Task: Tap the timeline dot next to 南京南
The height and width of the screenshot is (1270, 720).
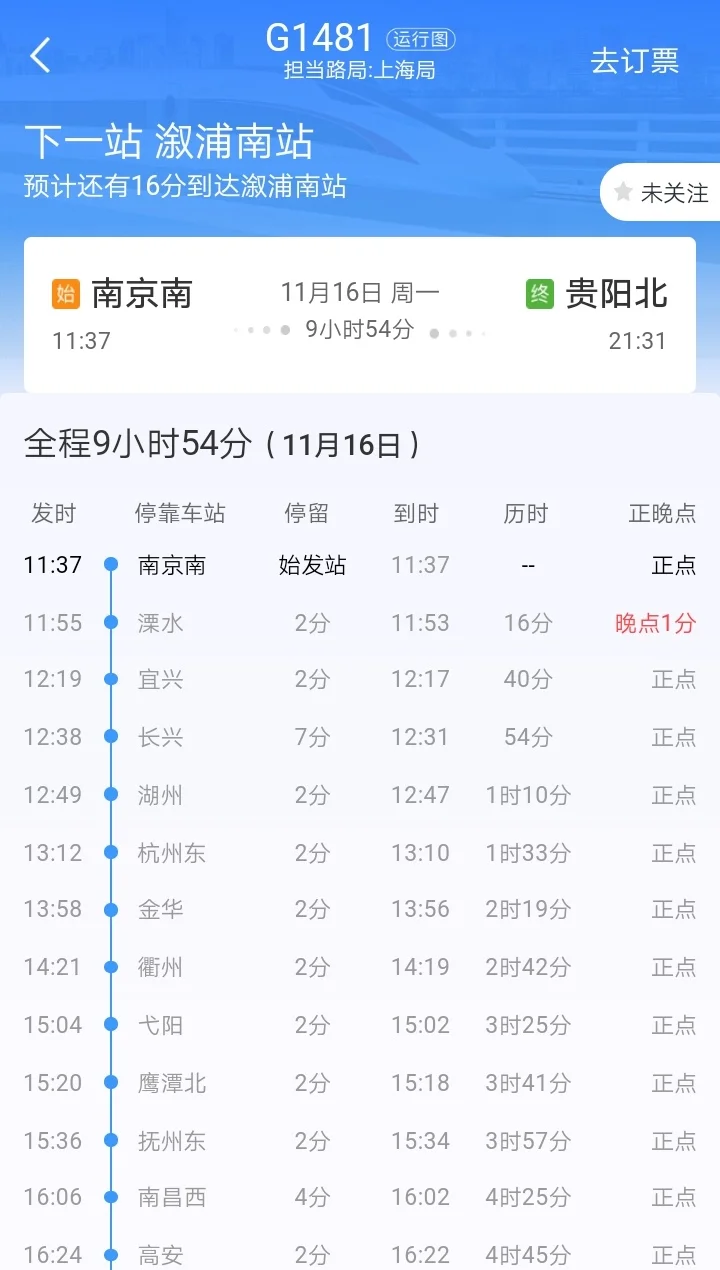Action: 110,565
